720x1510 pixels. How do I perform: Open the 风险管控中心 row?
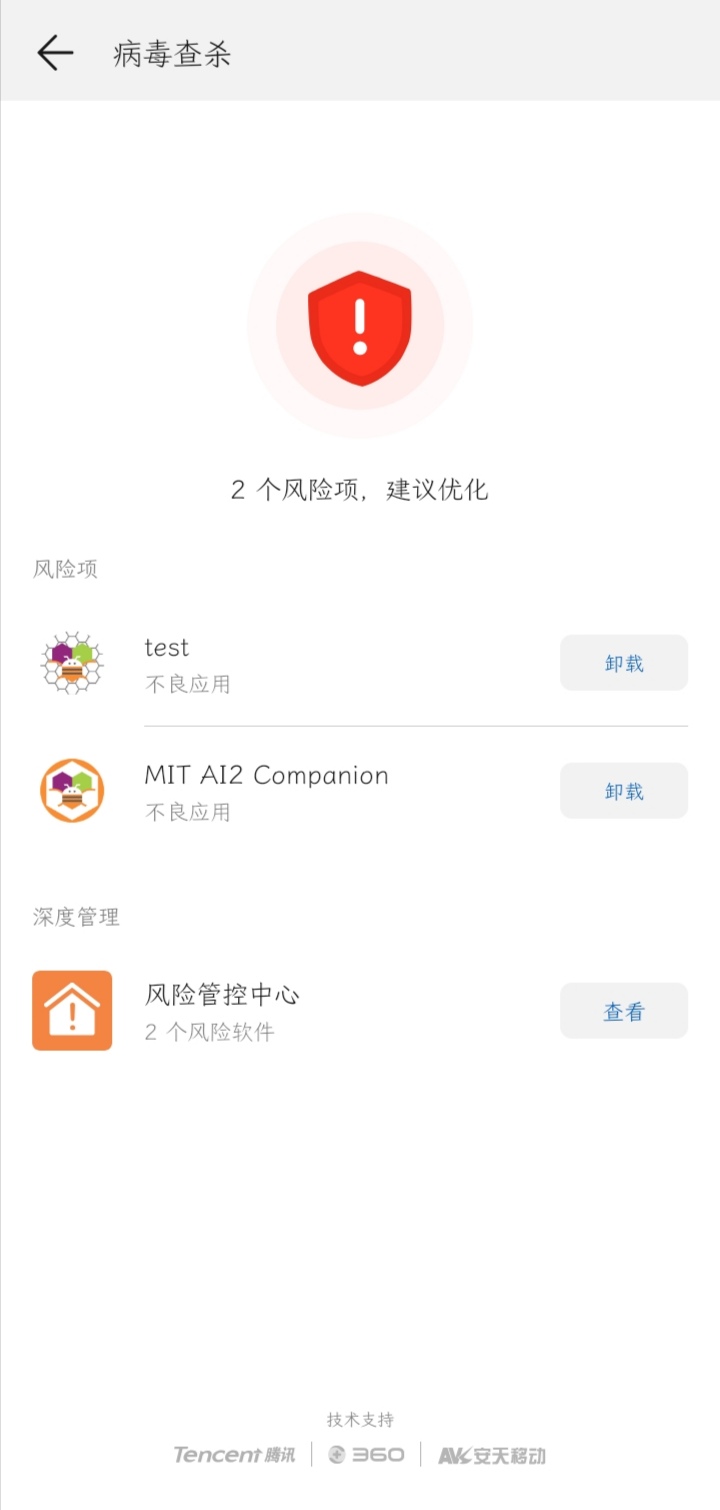coord(300,1011)
